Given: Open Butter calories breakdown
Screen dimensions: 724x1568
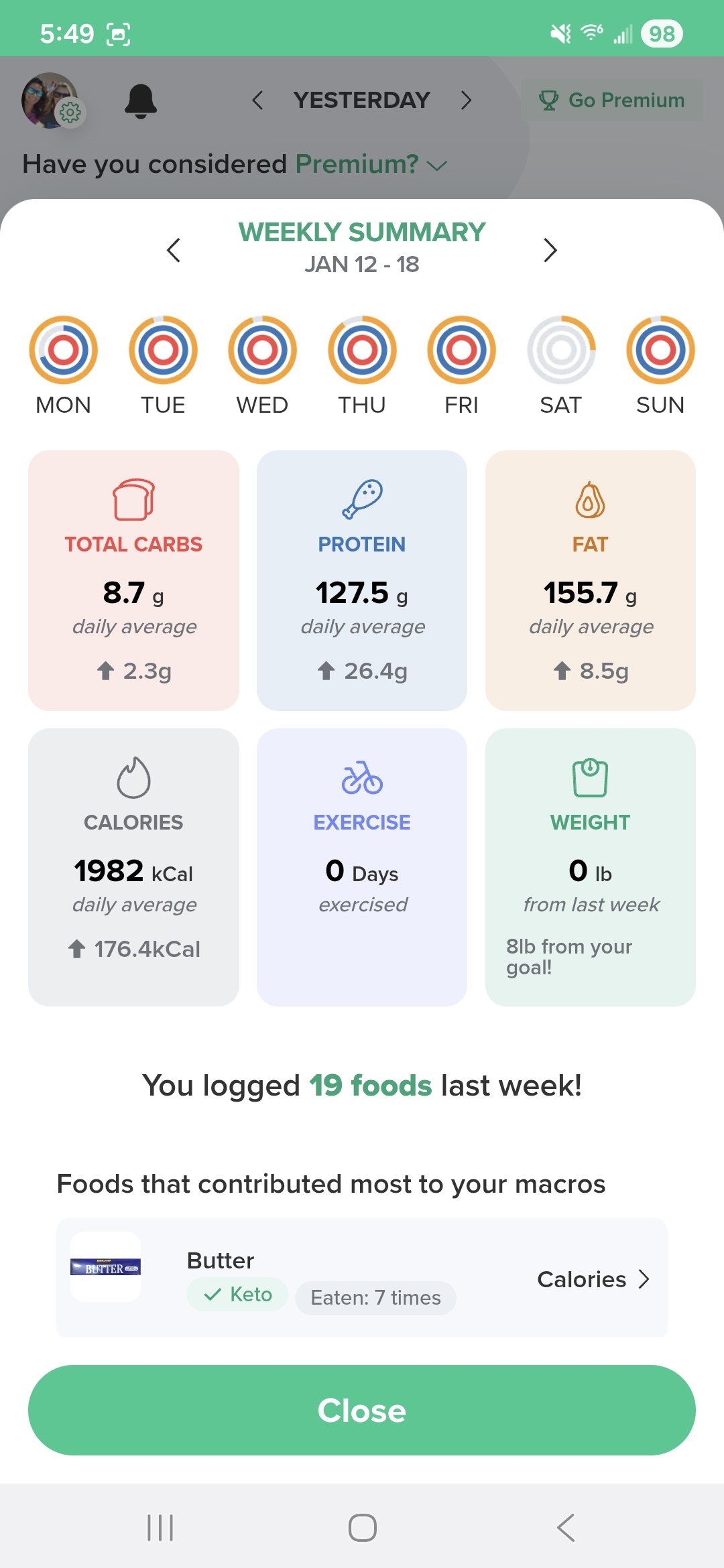Looking at the screenshot, I should pyautogui.click(x=593, y=1279).
